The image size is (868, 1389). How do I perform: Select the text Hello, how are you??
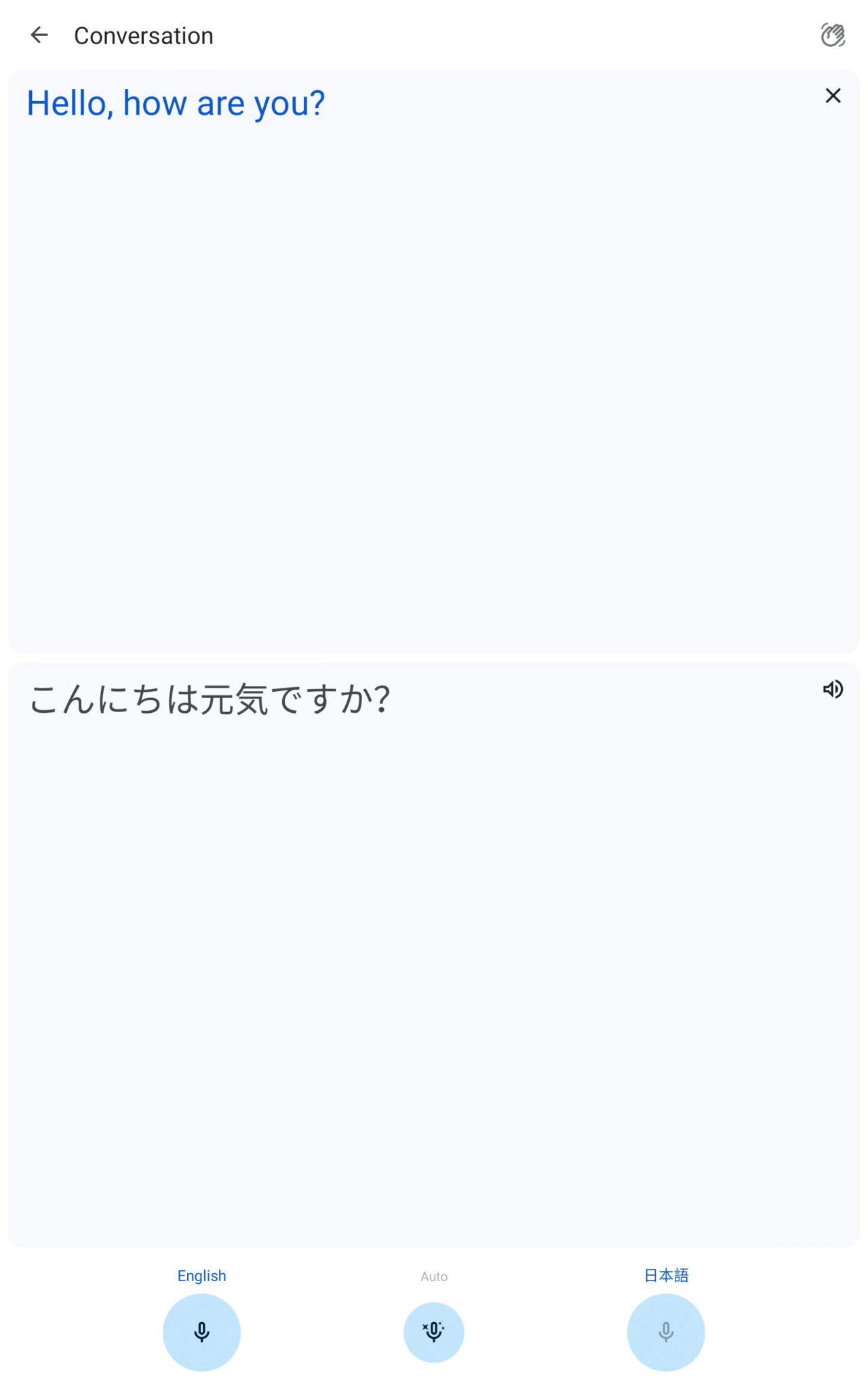[176, 102]
